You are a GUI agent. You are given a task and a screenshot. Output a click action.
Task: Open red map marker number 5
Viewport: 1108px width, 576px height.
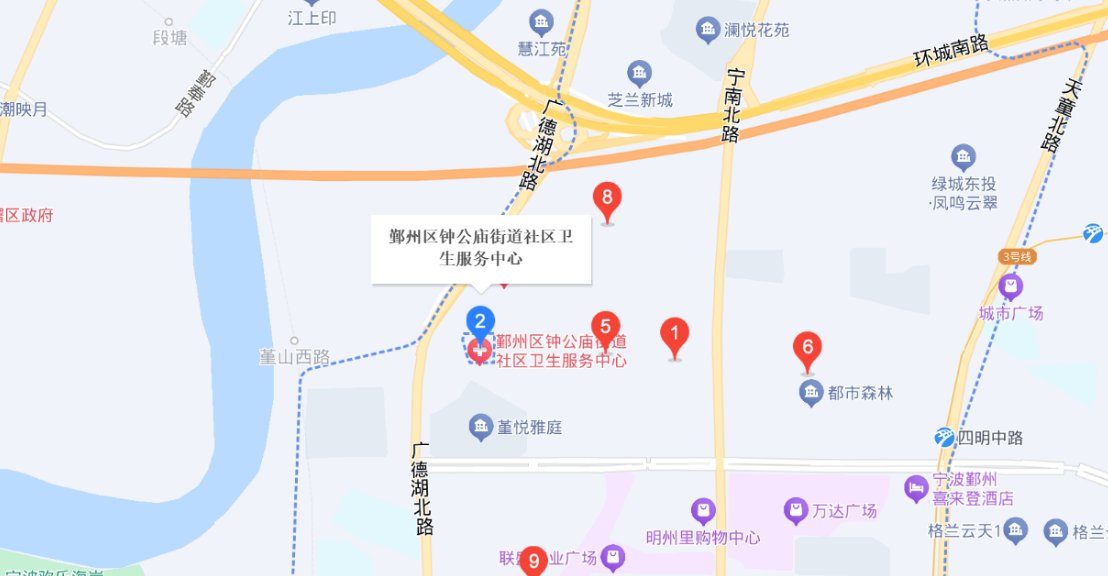click(x=604, y=327)
